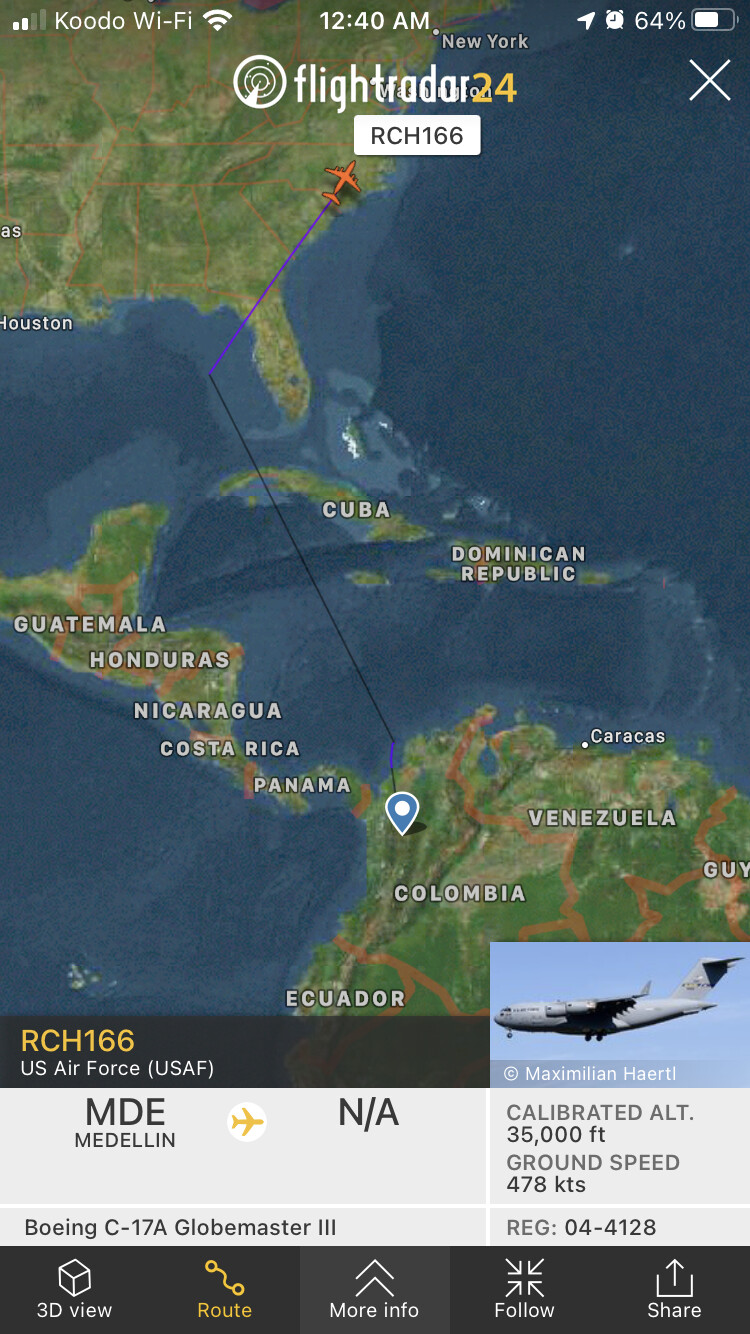Open the 3D view
The width and height of the screenshot is (750, 1334).
tap(75, 1290)
